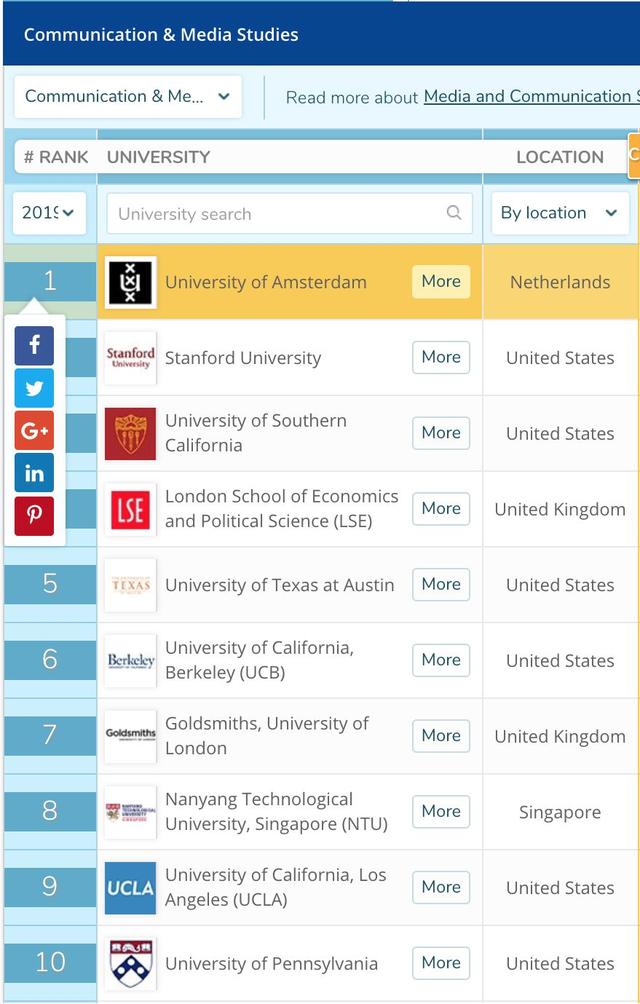
Task: Tap More for Goldsmiths, University of London
Action: click(441, 736)
